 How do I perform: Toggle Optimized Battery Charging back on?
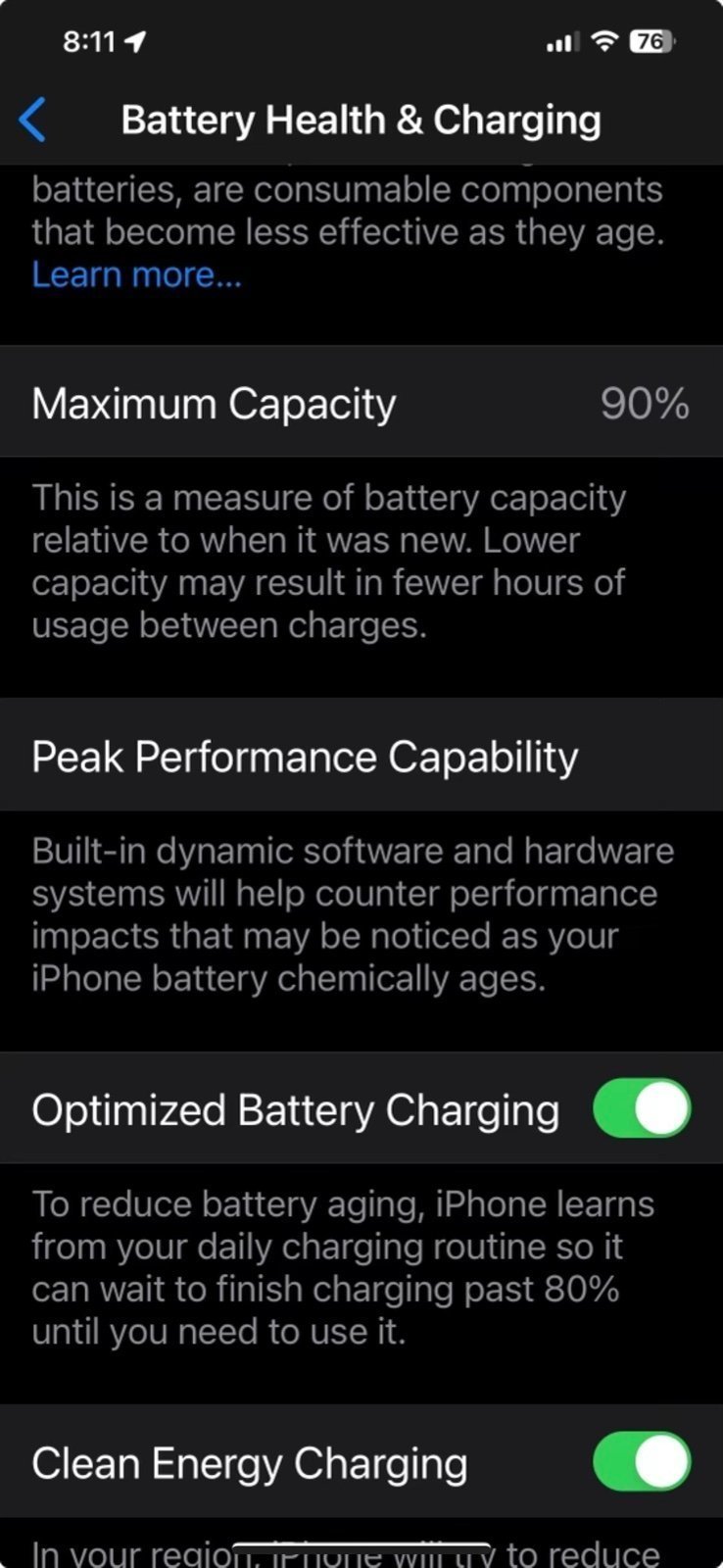coord(642,1108)
